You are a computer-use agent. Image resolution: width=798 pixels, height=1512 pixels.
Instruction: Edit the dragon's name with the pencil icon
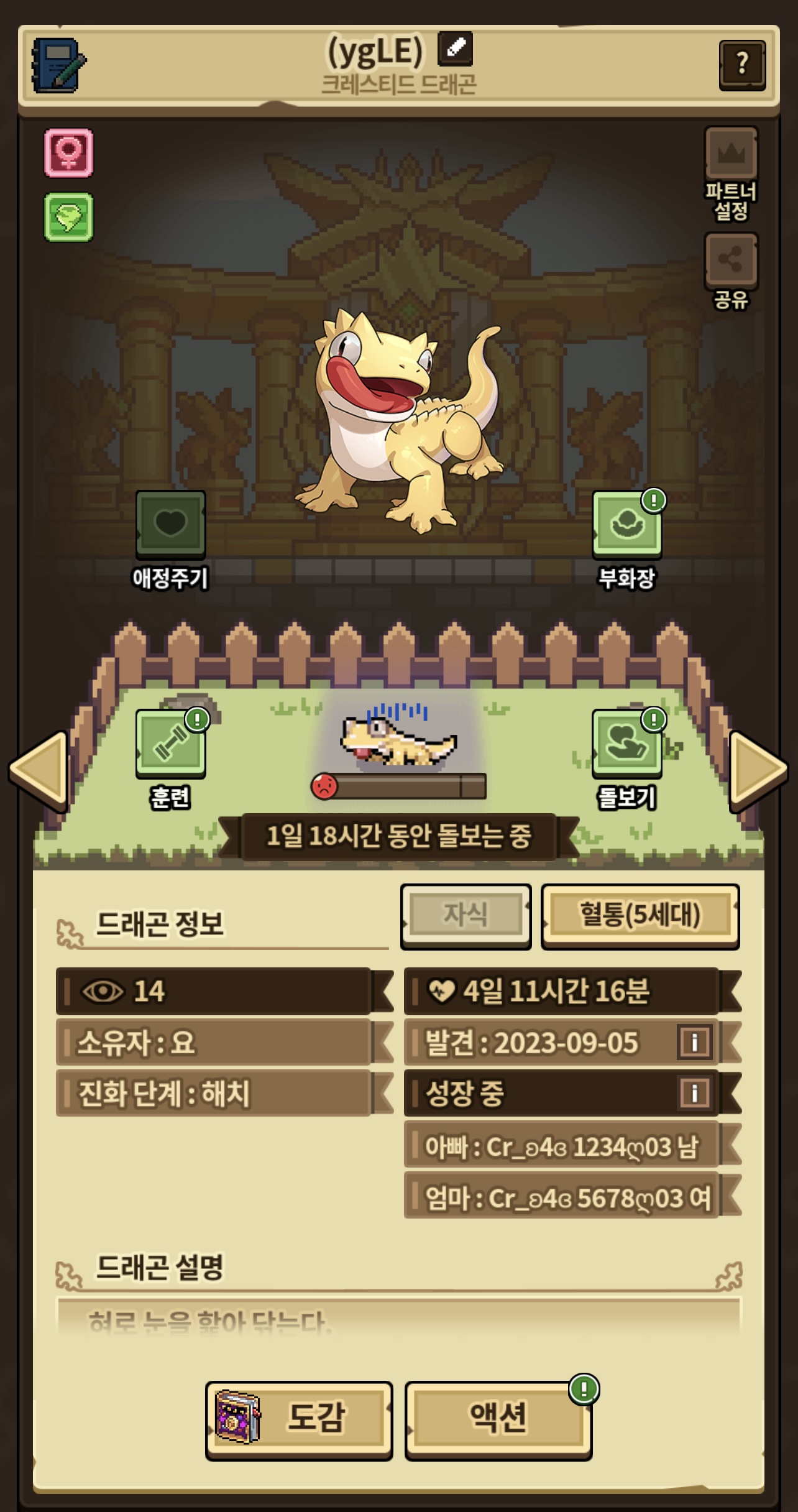(x=455, y=49)
